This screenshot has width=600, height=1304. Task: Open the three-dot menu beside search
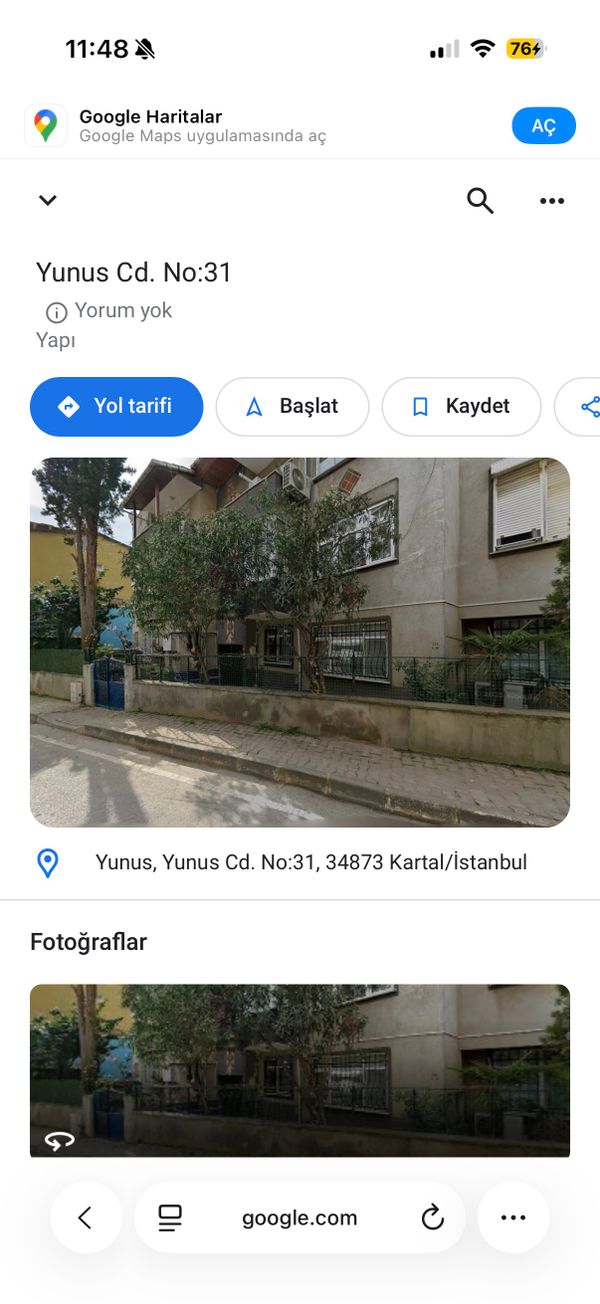(552, 201)
